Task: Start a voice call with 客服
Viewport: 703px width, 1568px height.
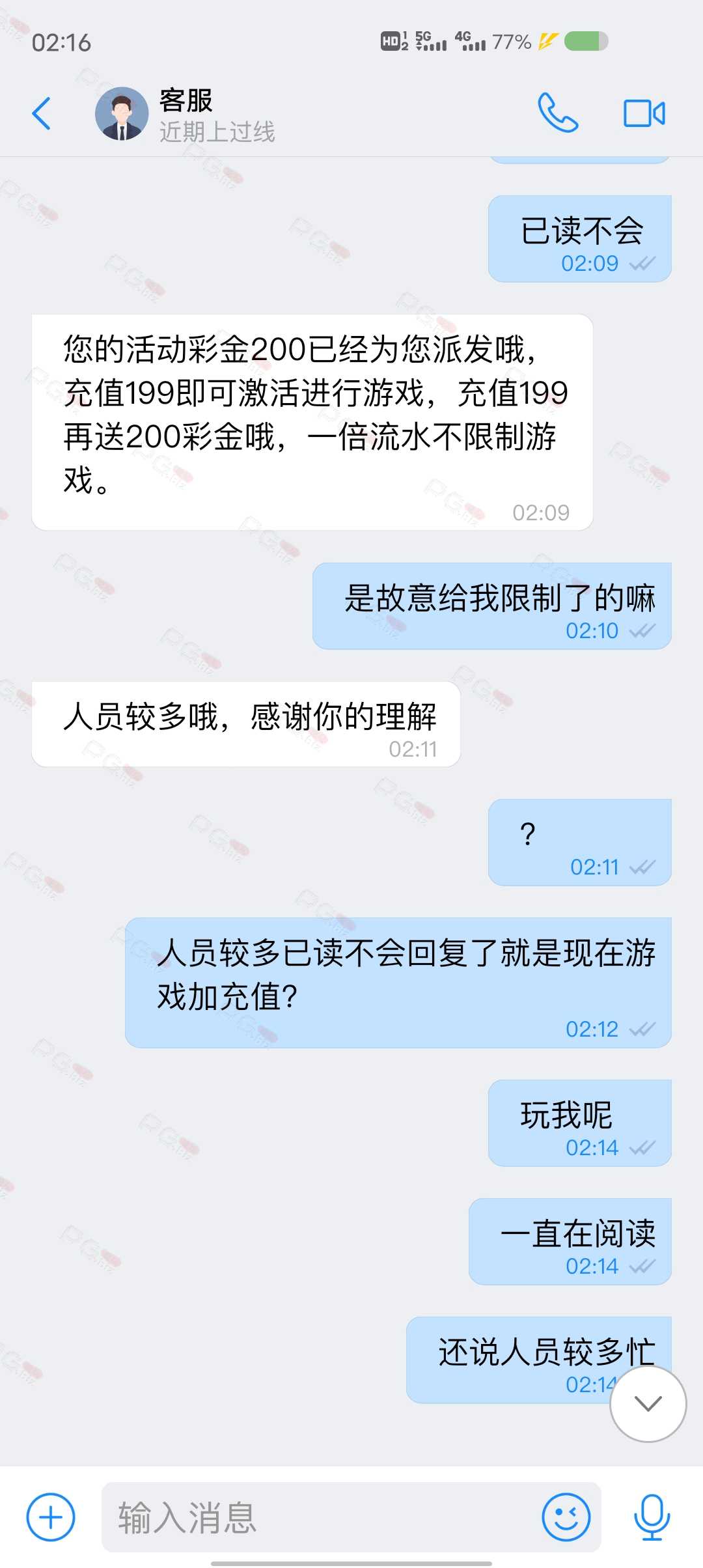Action: pyautogui.click(x=558, y=113)
